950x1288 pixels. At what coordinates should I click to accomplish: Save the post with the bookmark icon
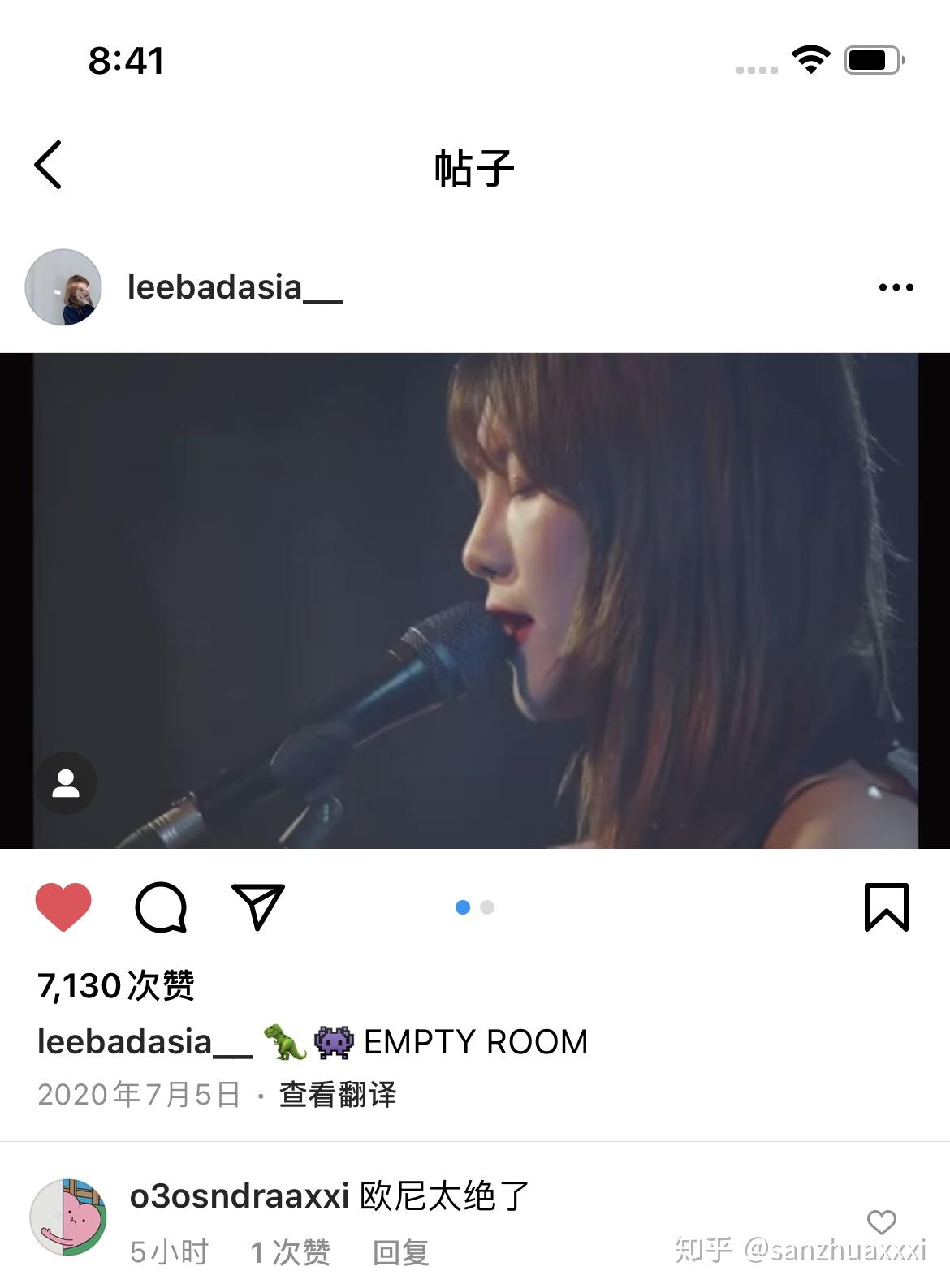887,907
